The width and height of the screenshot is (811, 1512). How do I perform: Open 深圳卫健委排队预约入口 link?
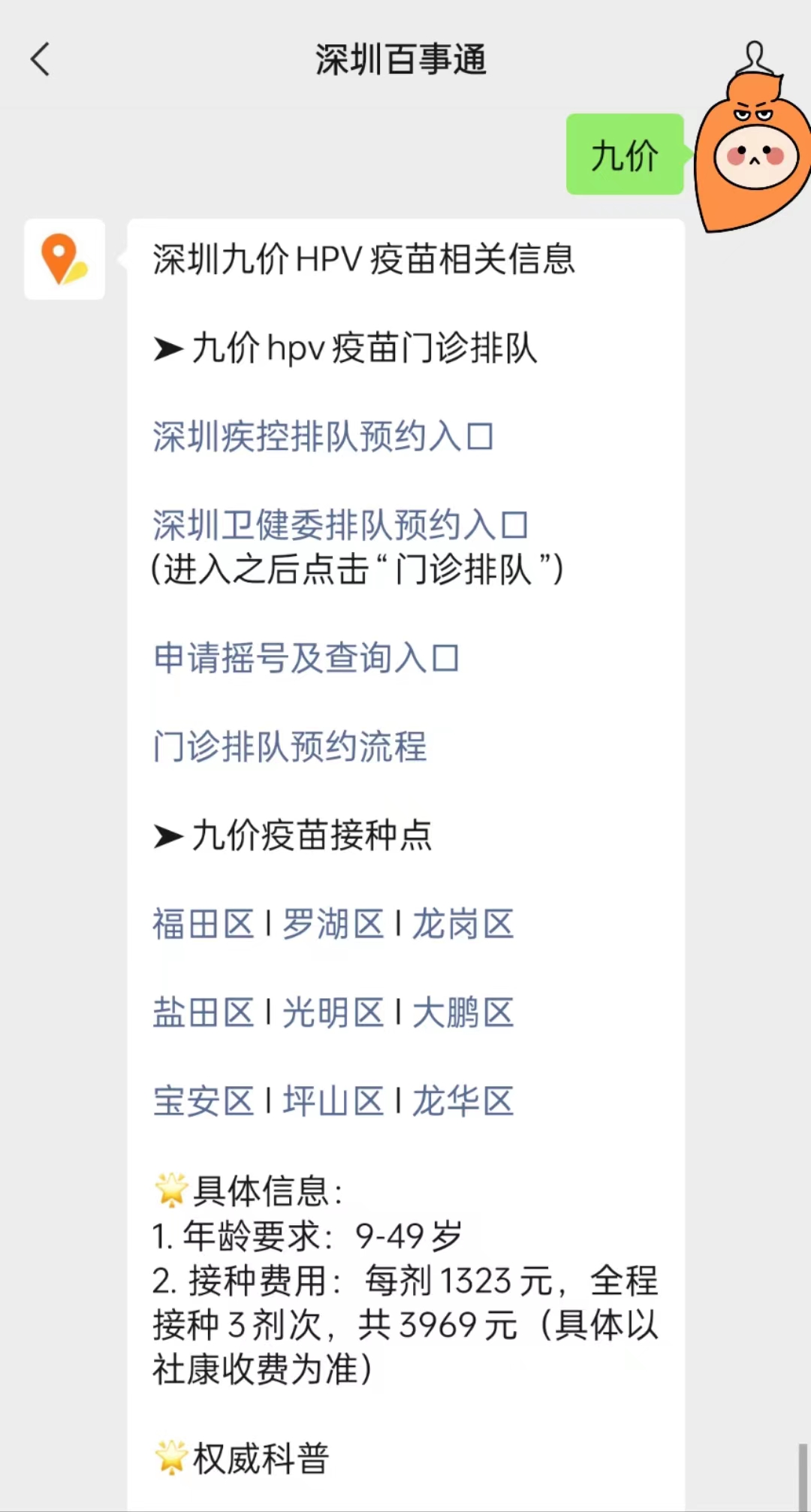(x=340, y=525)
